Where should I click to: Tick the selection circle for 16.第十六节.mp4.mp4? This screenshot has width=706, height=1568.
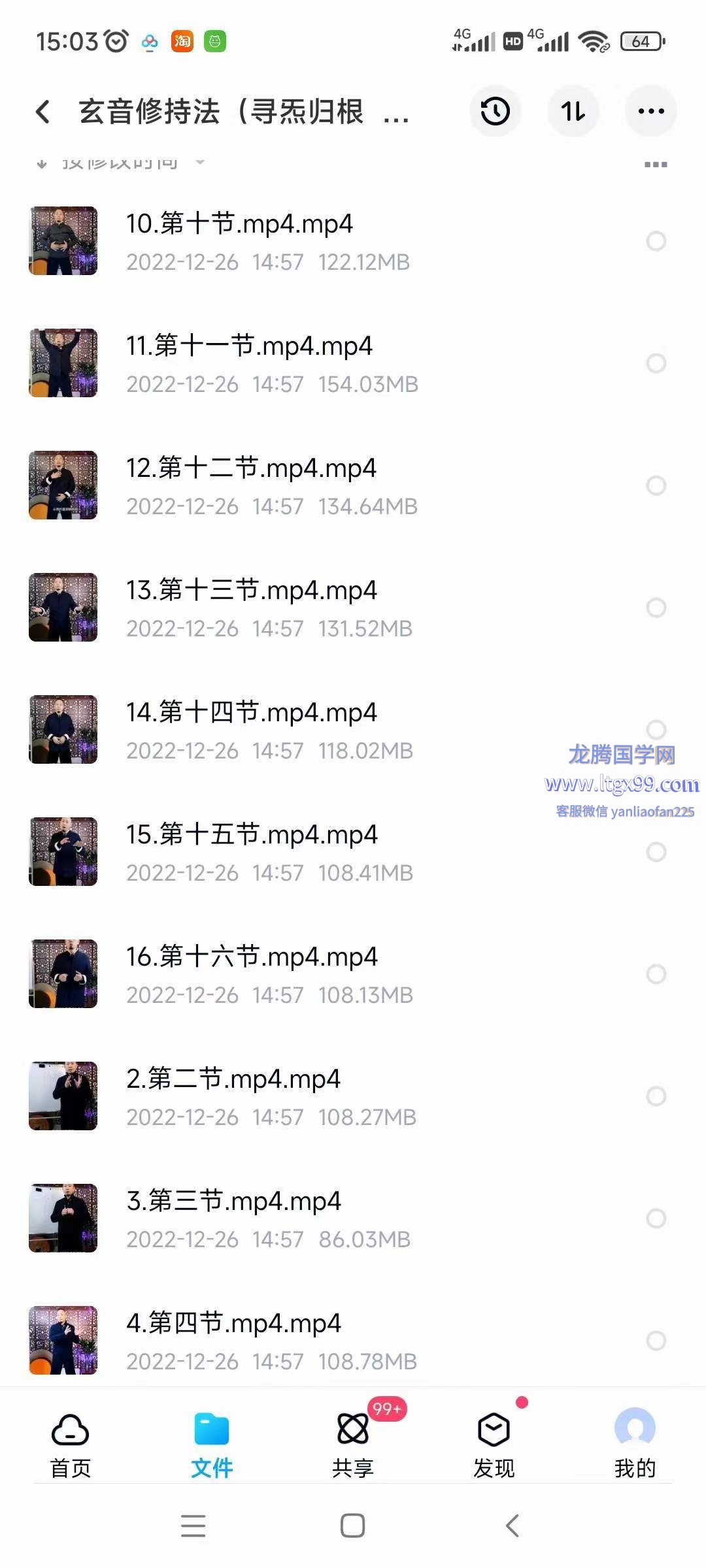656,974
